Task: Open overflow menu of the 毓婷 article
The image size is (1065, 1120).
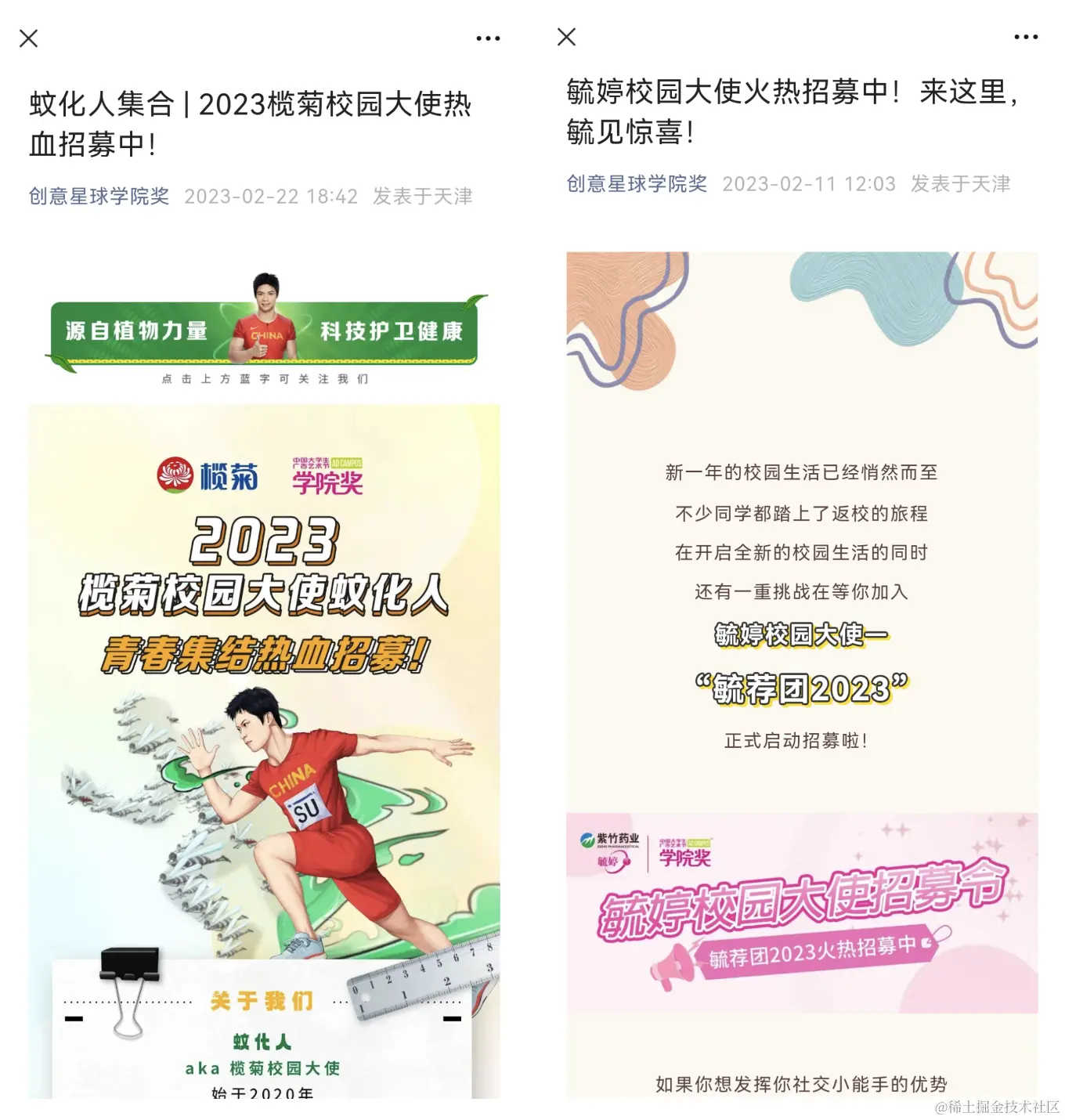Action: click(1026, 37)
